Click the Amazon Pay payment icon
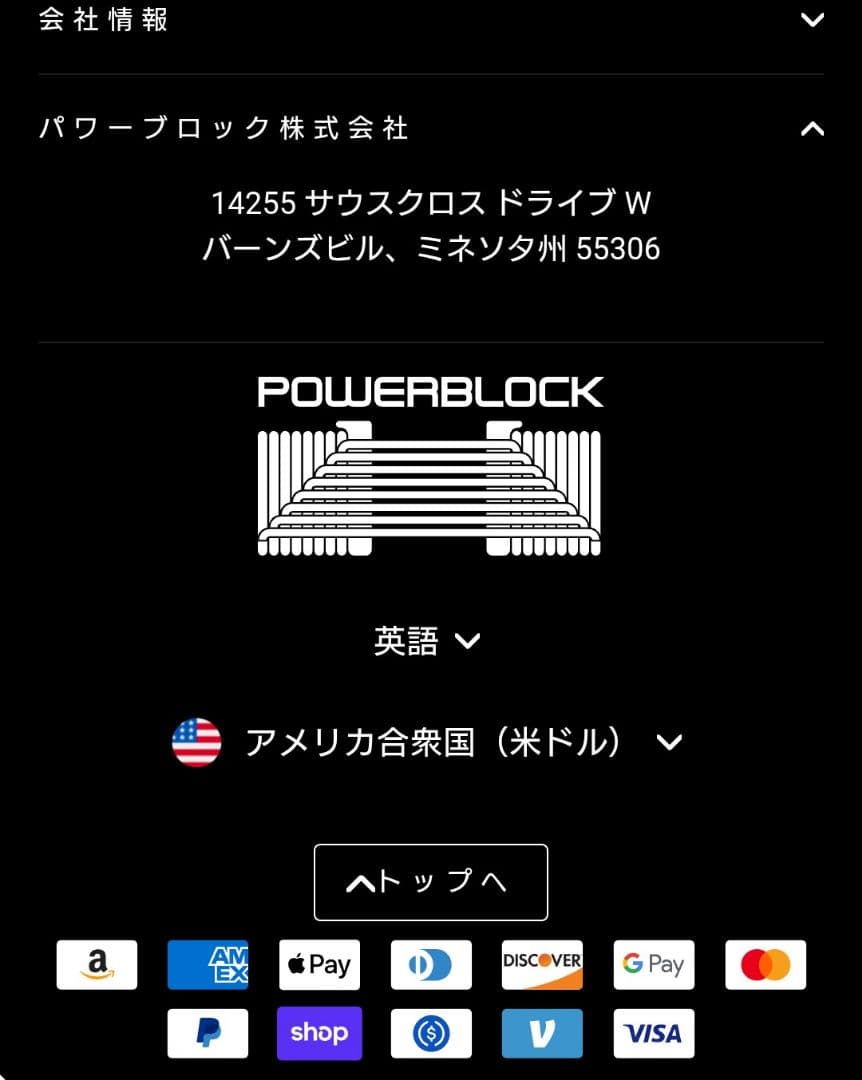 [96, 964]
